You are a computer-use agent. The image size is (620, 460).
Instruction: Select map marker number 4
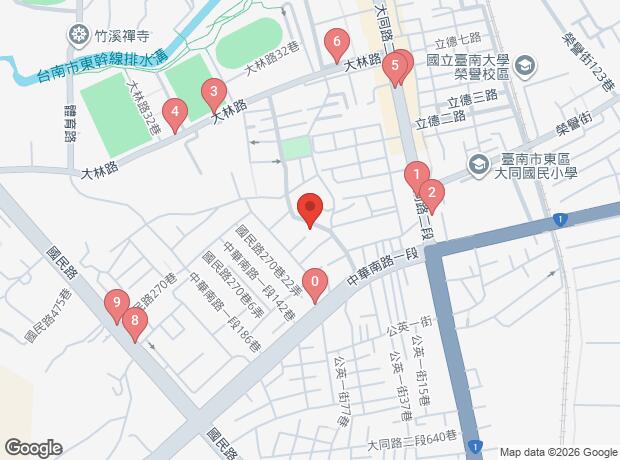pos(175,113)
